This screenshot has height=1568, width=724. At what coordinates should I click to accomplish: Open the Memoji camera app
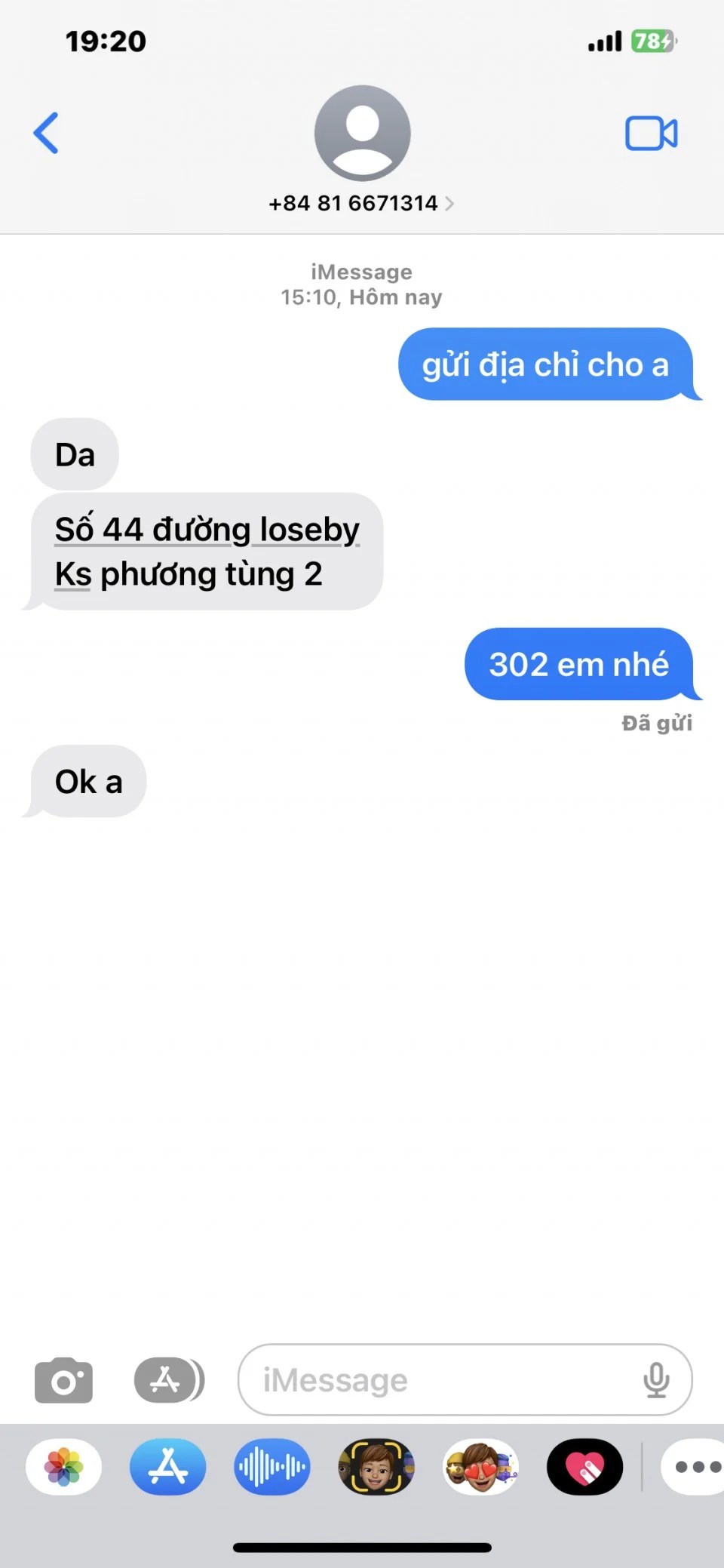click(x=376, y=1467)
